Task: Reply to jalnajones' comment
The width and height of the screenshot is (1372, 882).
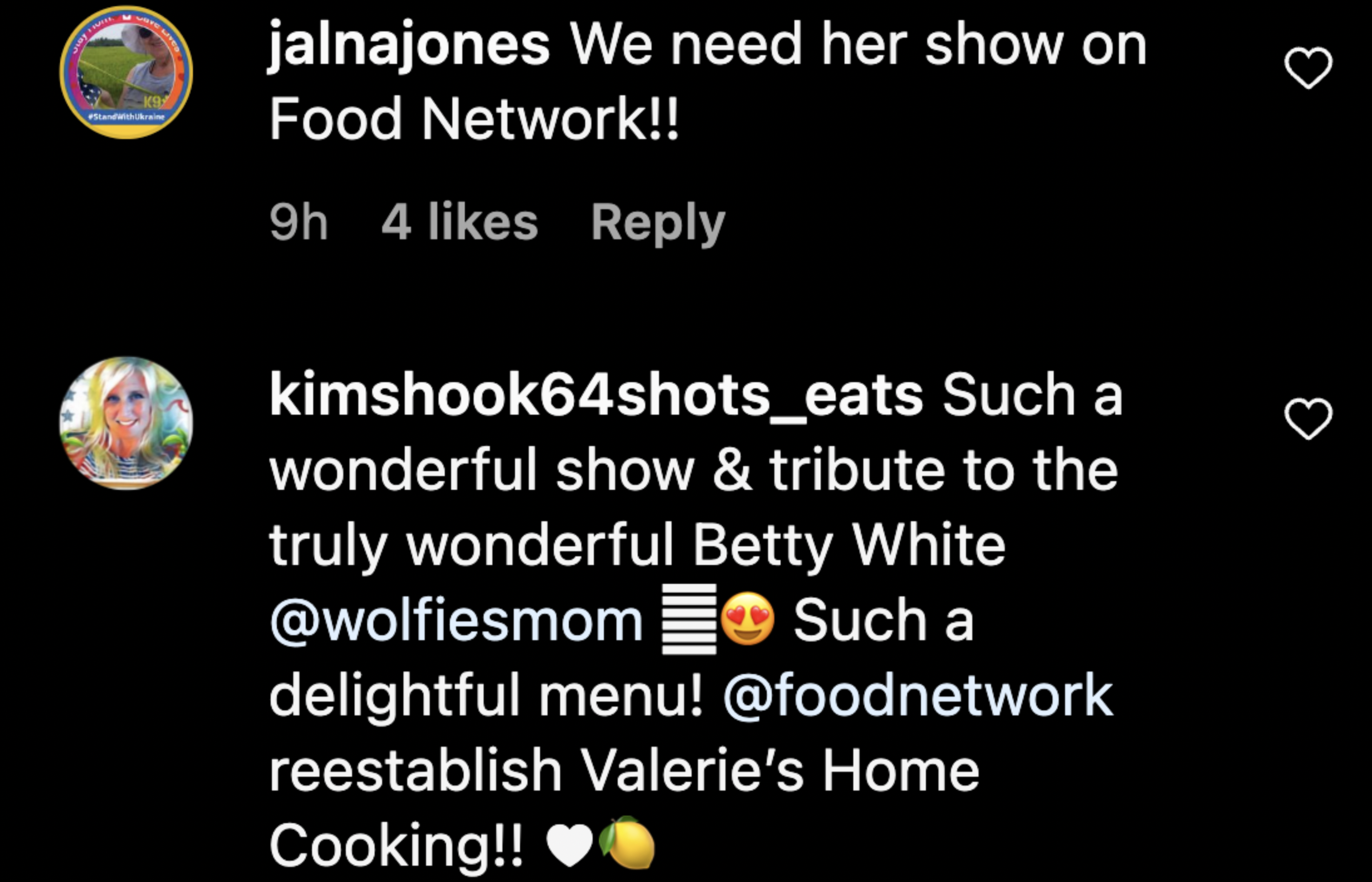Action: click(x=658, y=222)
